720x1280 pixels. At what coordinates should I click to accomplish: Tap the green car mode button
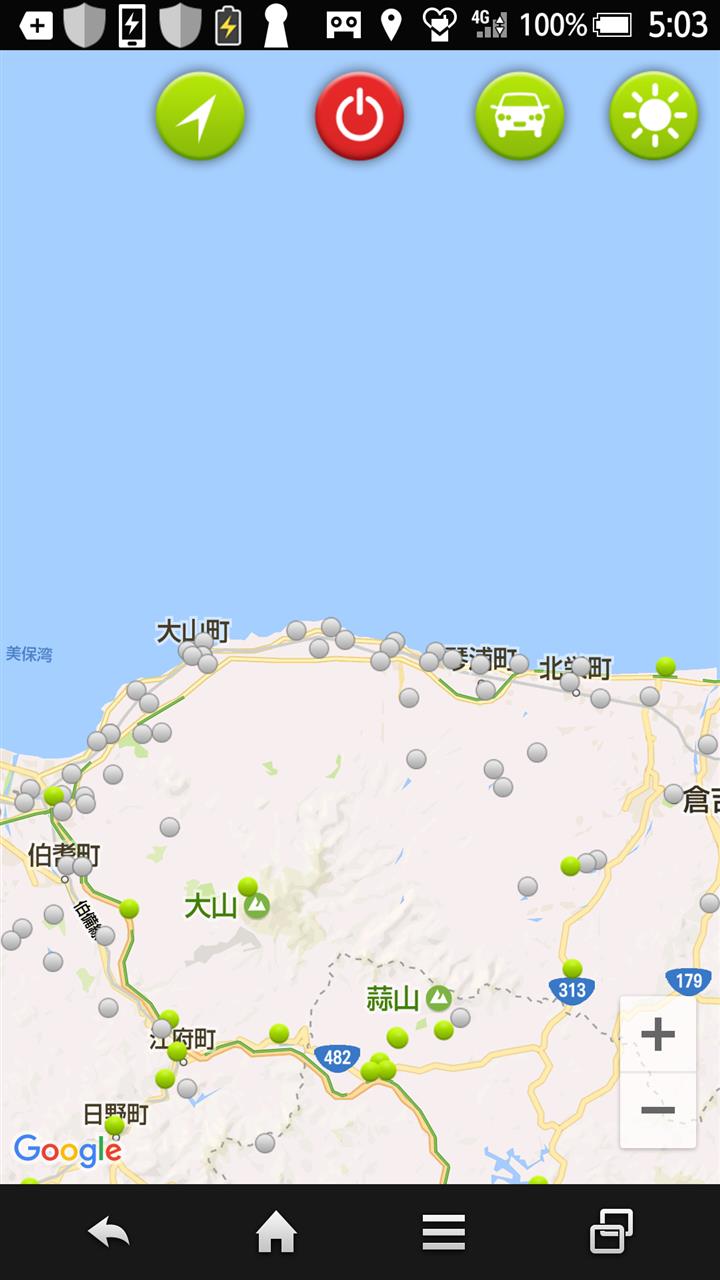[x=519, y=116]
